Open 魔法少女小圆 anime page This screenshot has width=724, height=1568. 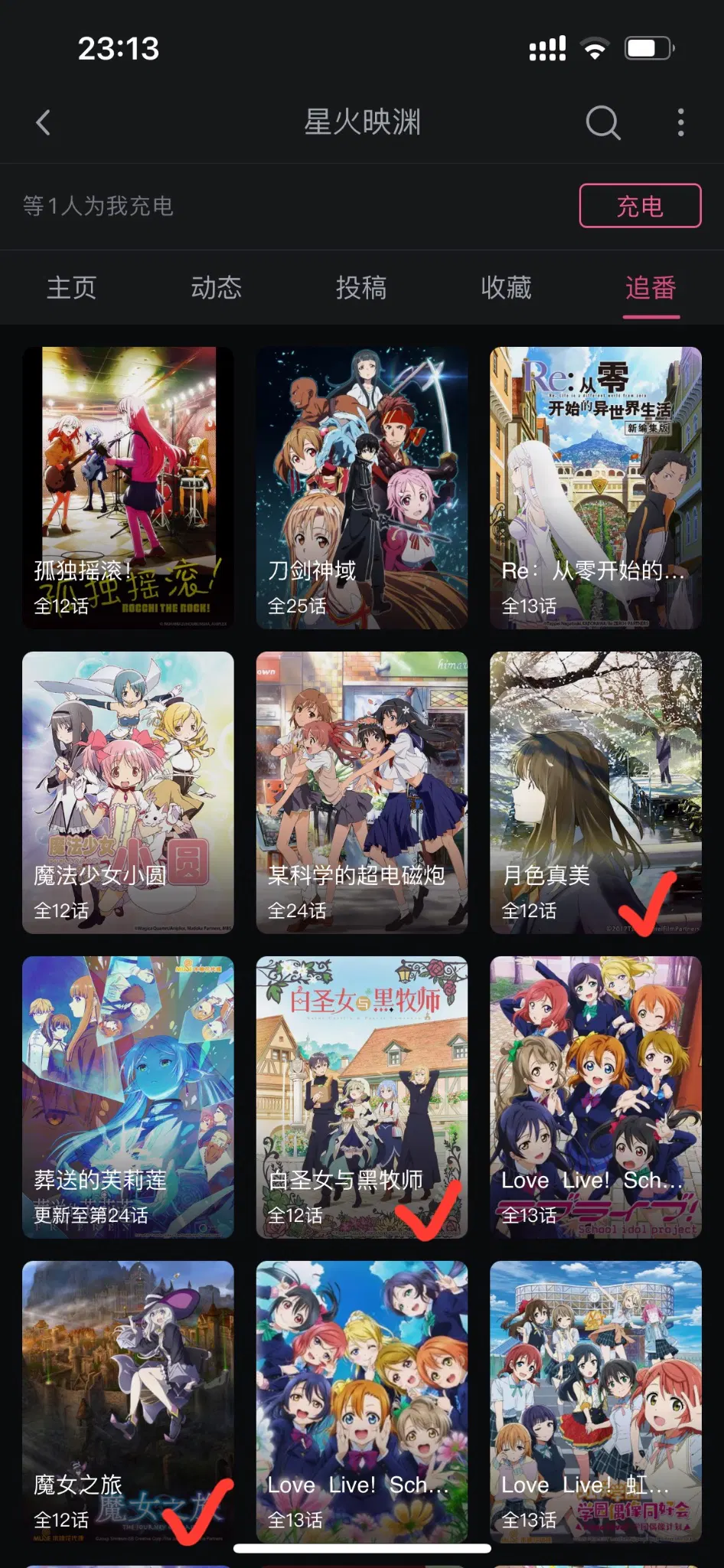pyautogui.click(x=128, y=792)
